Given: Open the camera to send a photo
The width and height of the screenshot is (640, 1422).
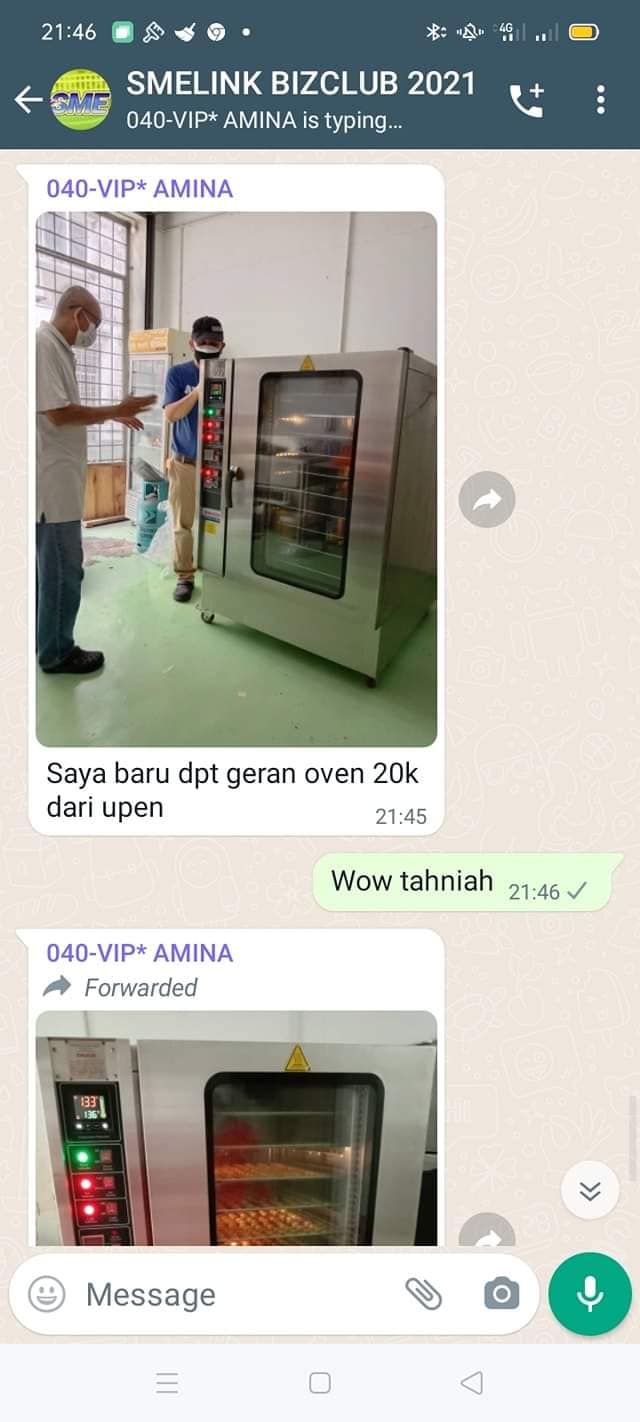Looking at the screenshot, I should pos(501,1294).
